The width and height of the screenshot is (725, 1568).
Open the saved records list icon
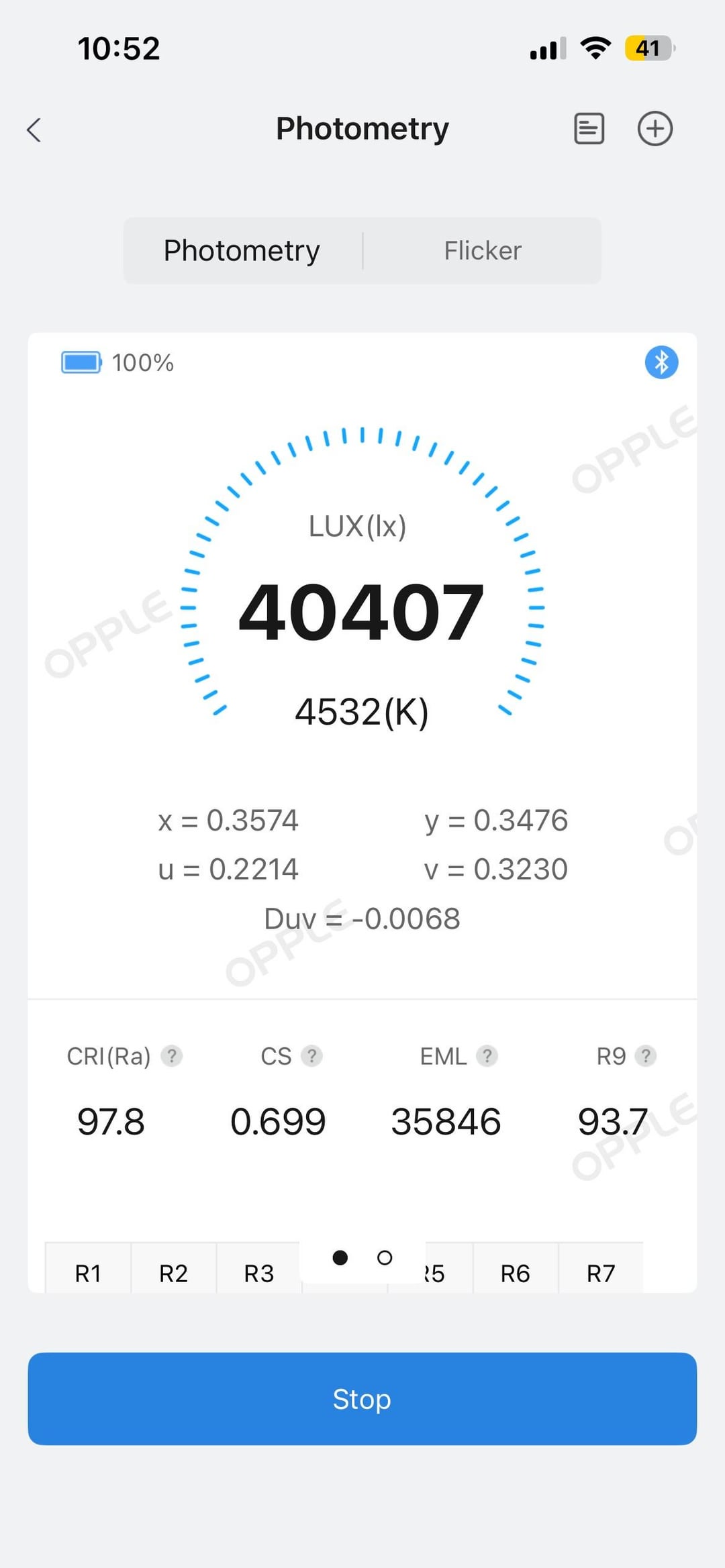[x=589, y=129]
